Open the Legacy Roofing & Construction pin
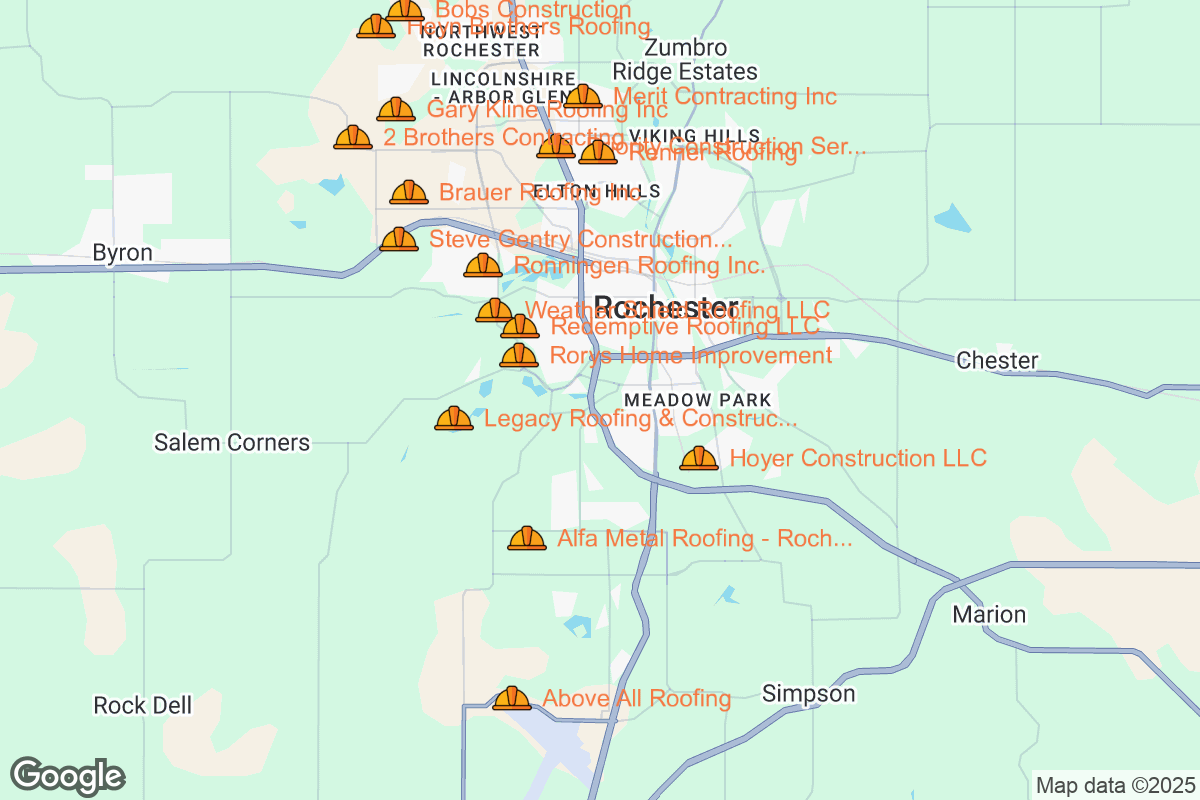 tap(454, 419)
